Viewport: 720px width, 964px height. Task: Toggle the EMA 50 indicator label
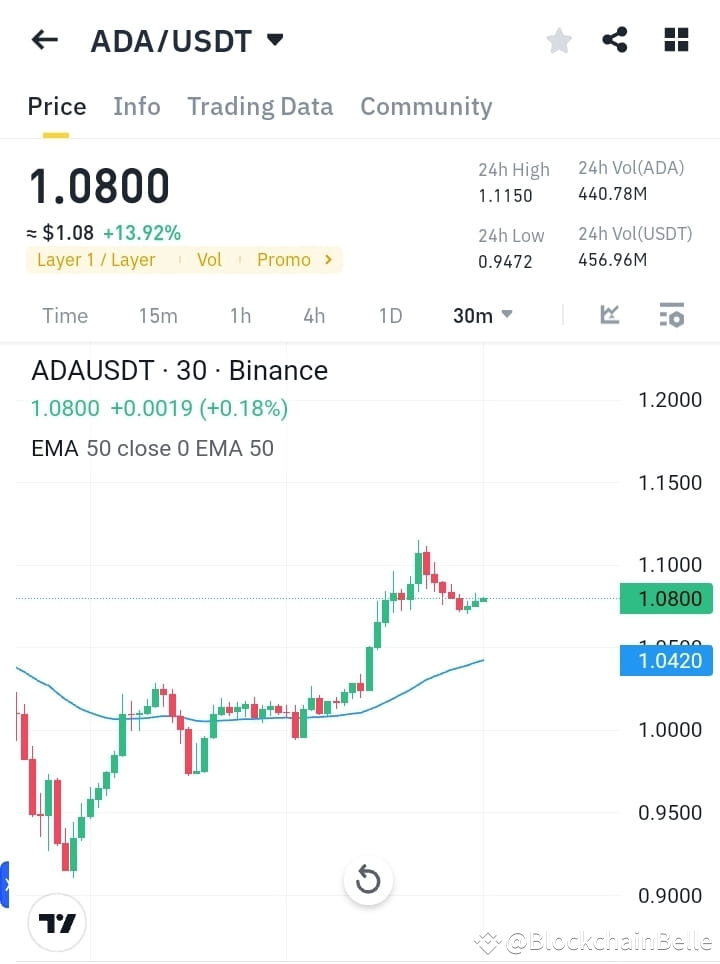click(x=152, y=448)
